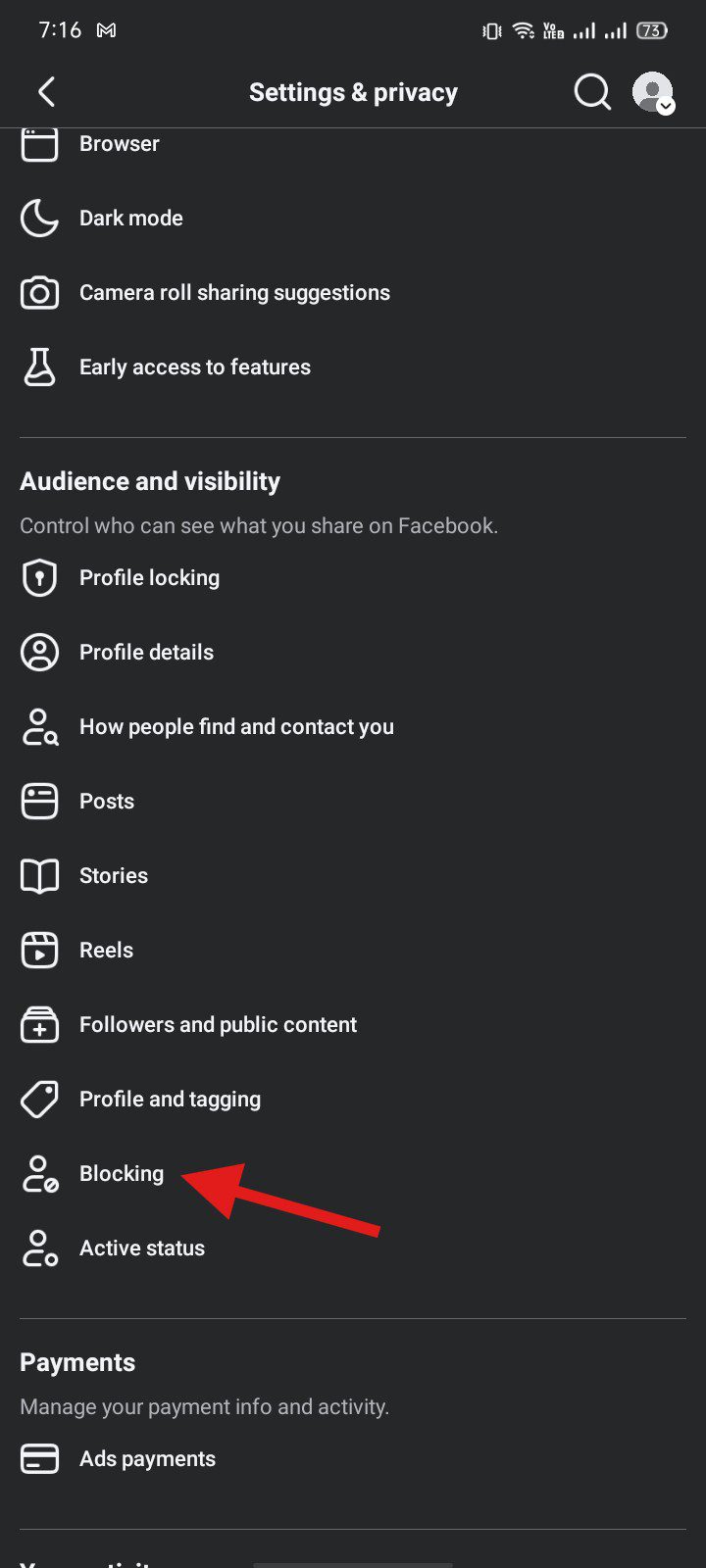706x1568 pixels.
Task: Click the Blocking person icon
Action: pyautogui.click(x=39, y=1173)
